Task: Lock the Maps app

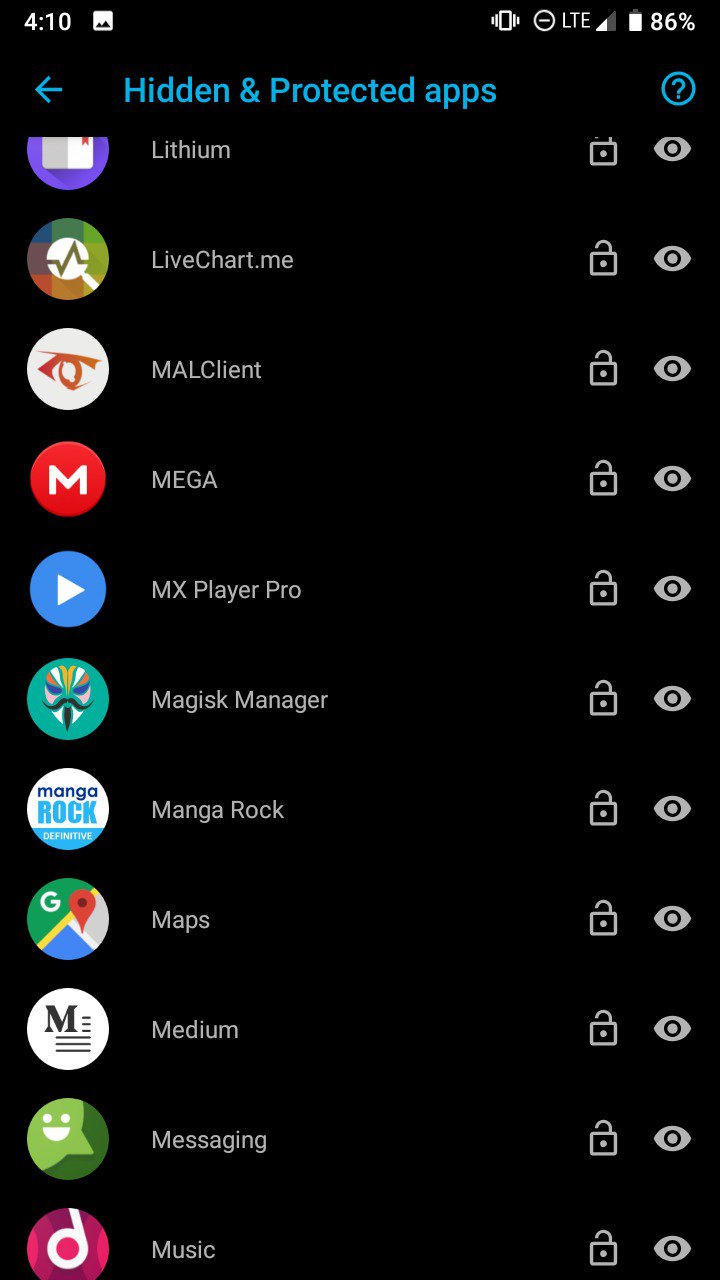Action: [x=603, y=920]
